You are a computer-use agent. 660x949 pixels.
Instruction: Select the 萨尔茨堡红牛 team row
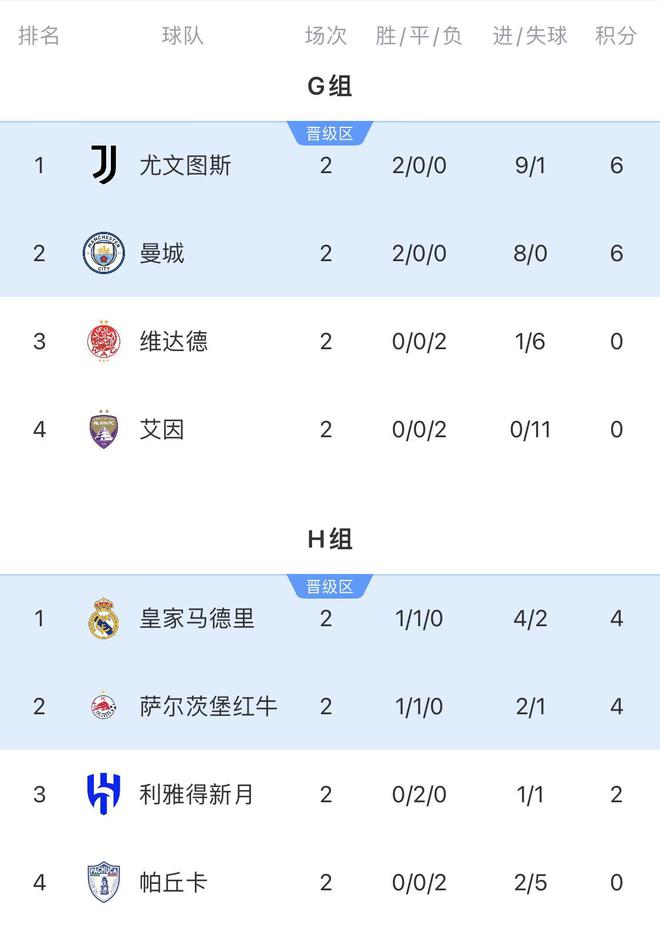208,706
